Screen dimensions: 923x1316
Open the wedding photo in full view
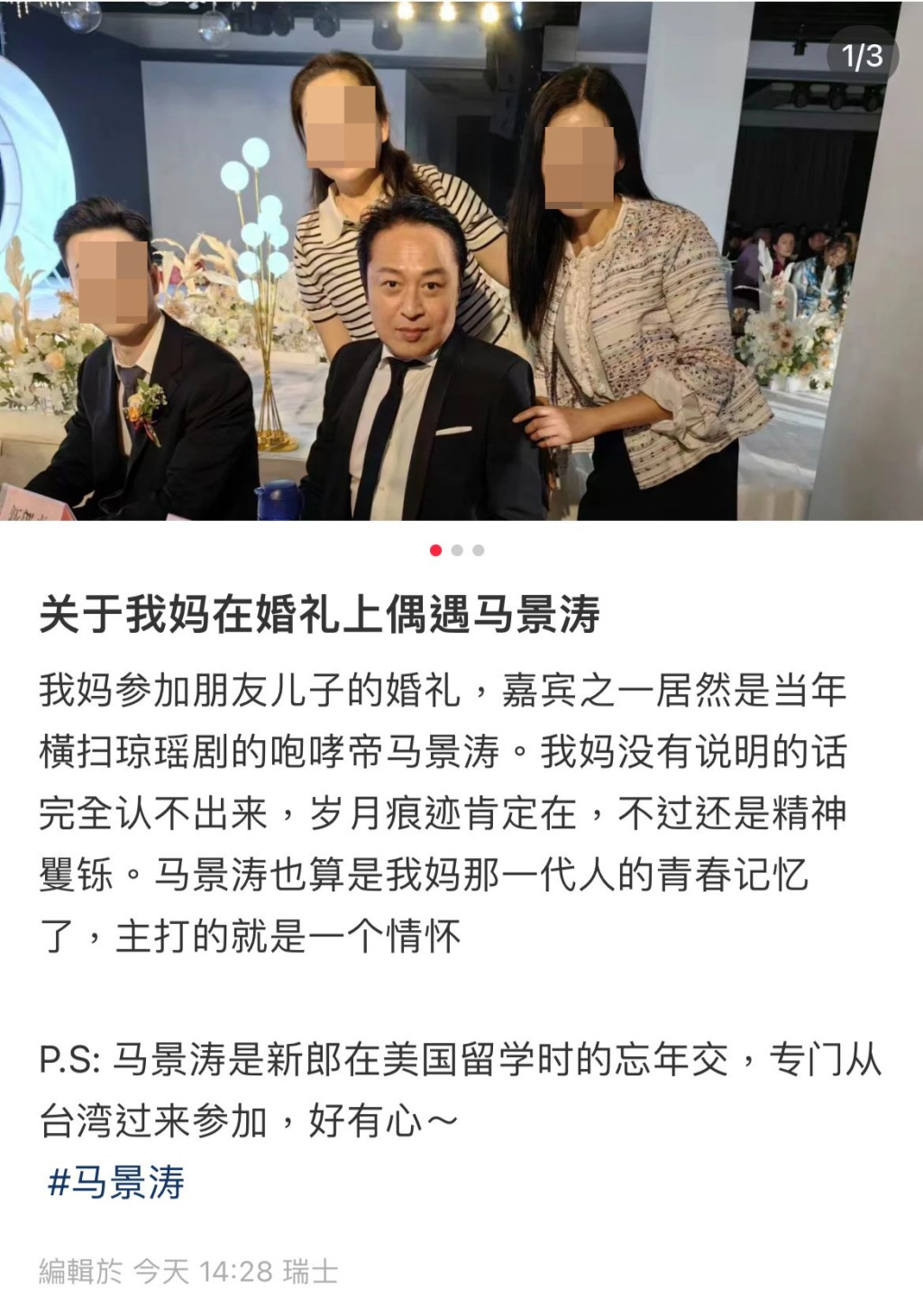(461, 261)
